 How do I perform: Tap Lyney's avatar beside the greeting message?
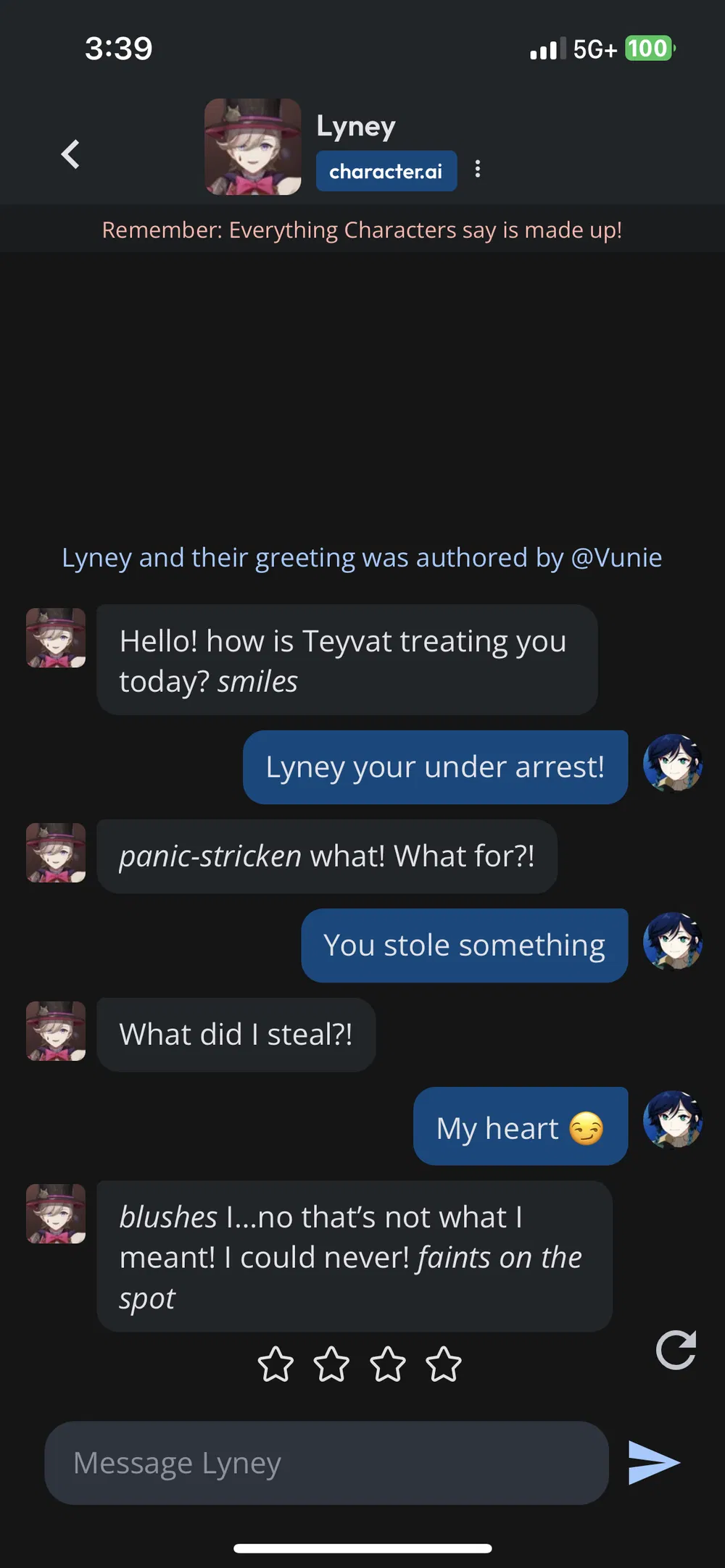point(55,638)
